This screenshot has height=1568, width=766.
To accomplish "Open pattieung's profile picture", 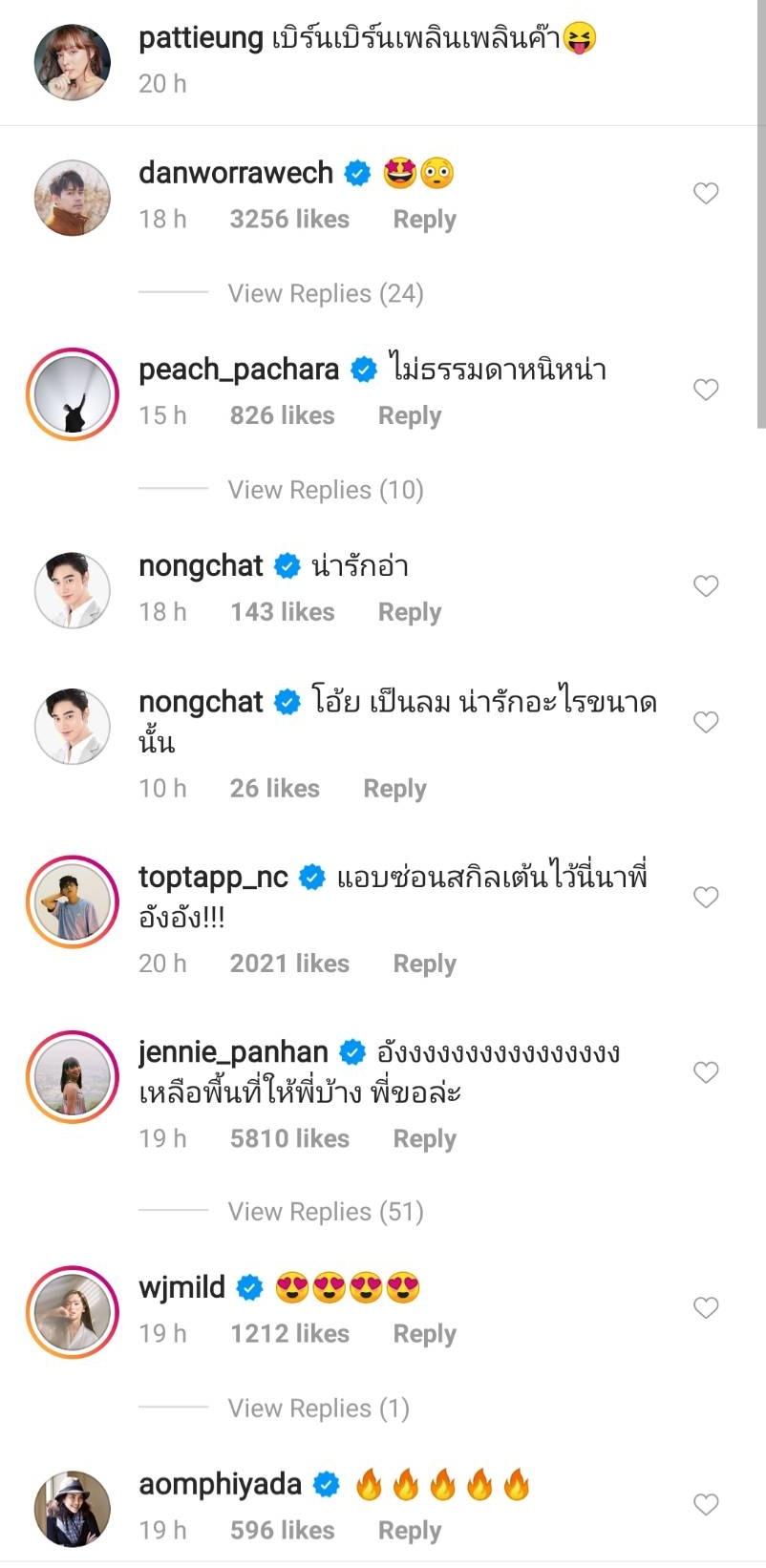I will click(73, 62).
